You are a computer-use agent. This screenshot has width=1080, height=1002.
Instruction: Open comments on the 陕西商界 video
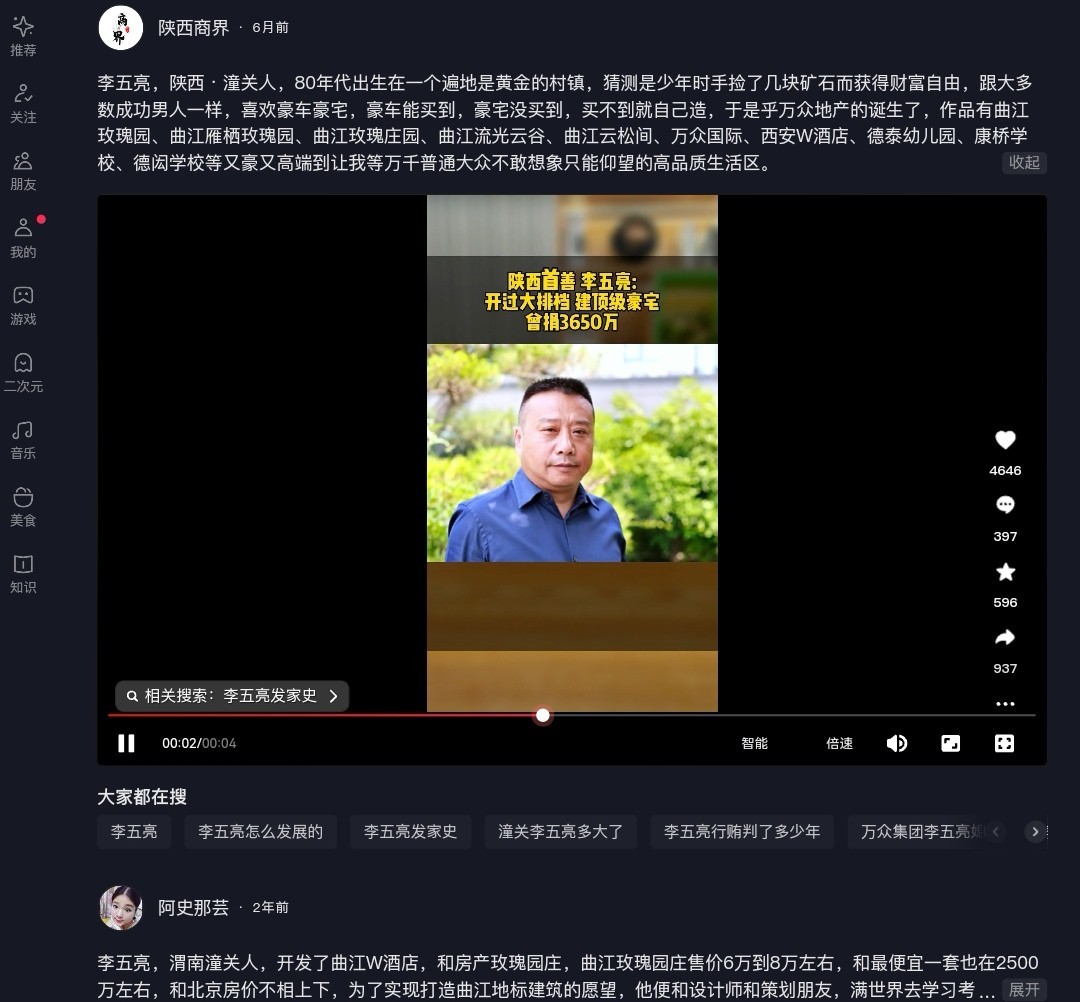click(x=1005, y=506)
